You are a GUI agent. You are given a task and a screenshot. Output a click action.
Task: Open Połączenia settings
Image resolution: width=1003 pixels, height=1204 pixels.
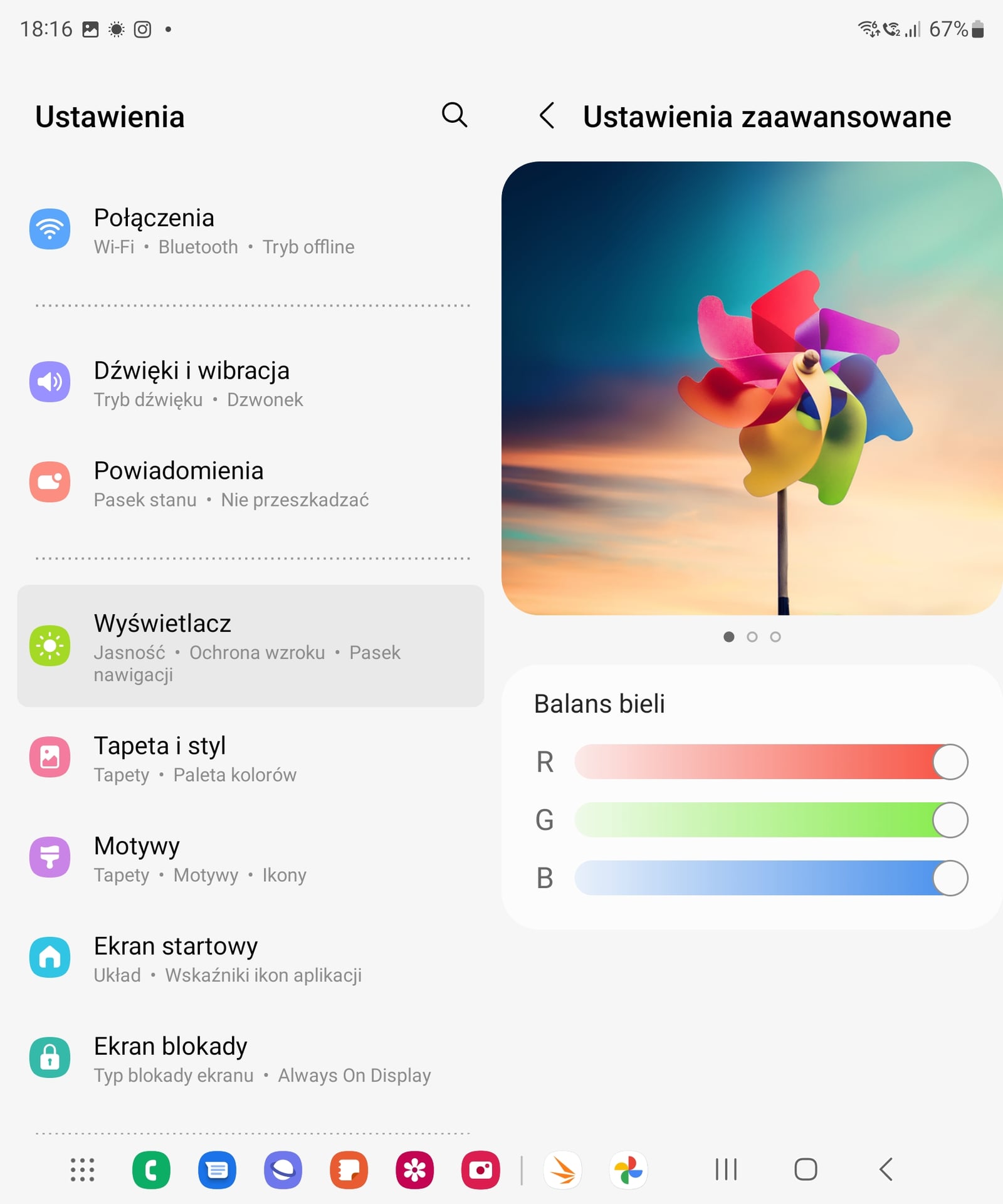(x=251, y=231)
